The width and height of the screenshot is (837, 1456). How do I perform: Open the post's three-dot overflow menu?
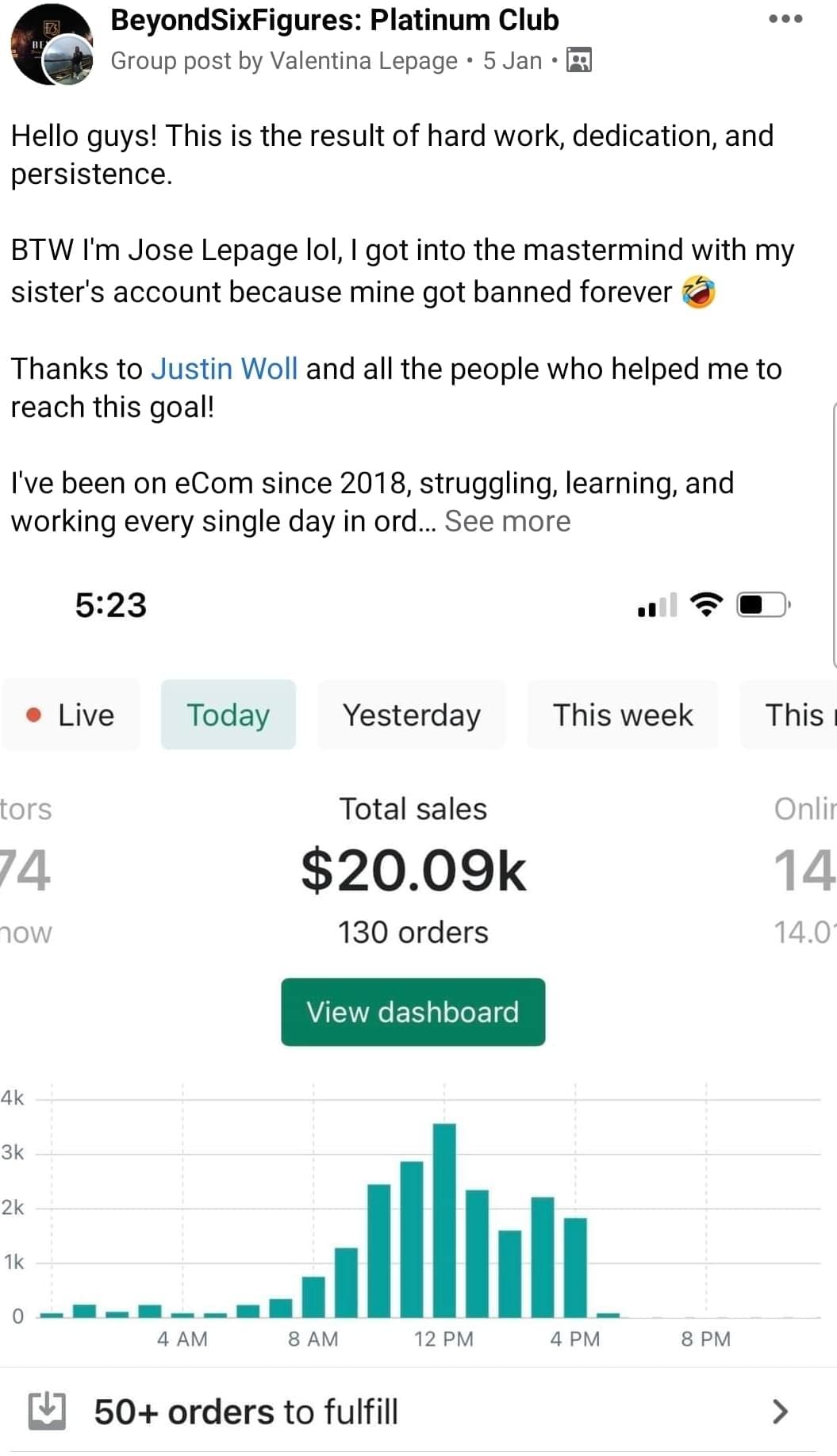point(785,19)
